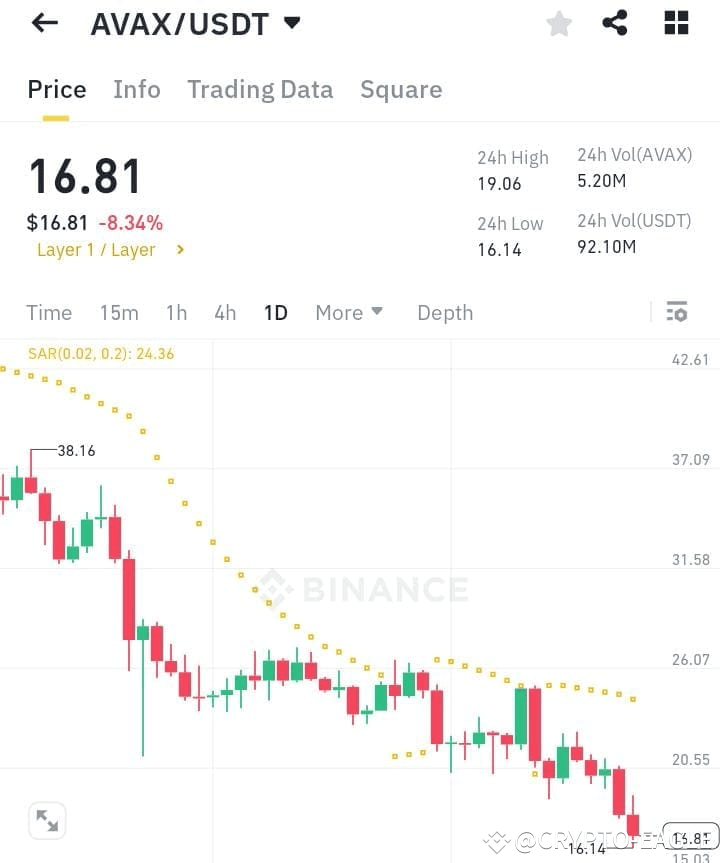
Task: Share the AVAX/USDT chart
Action: point(616,23)
